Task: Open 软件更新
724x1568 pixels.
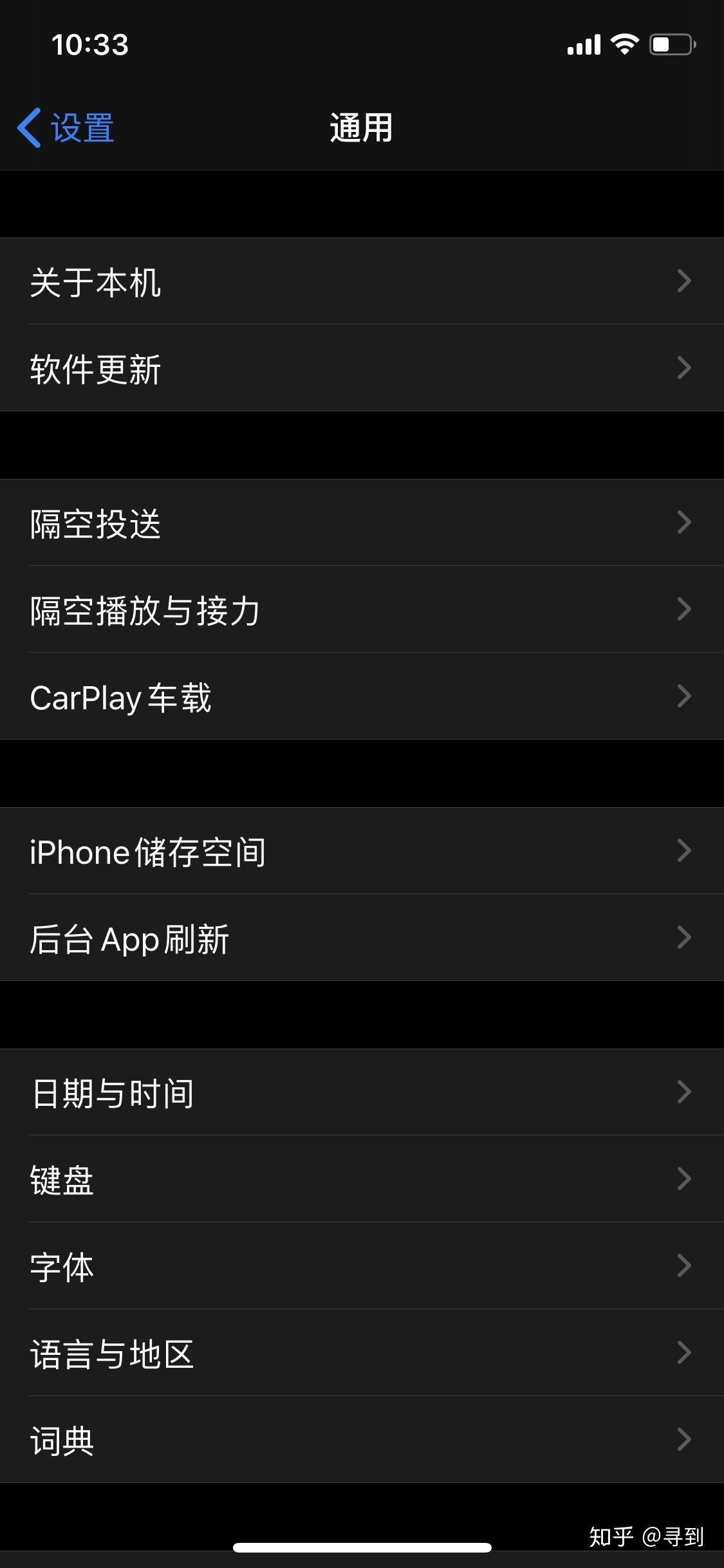Action: (x=362, y=368)
